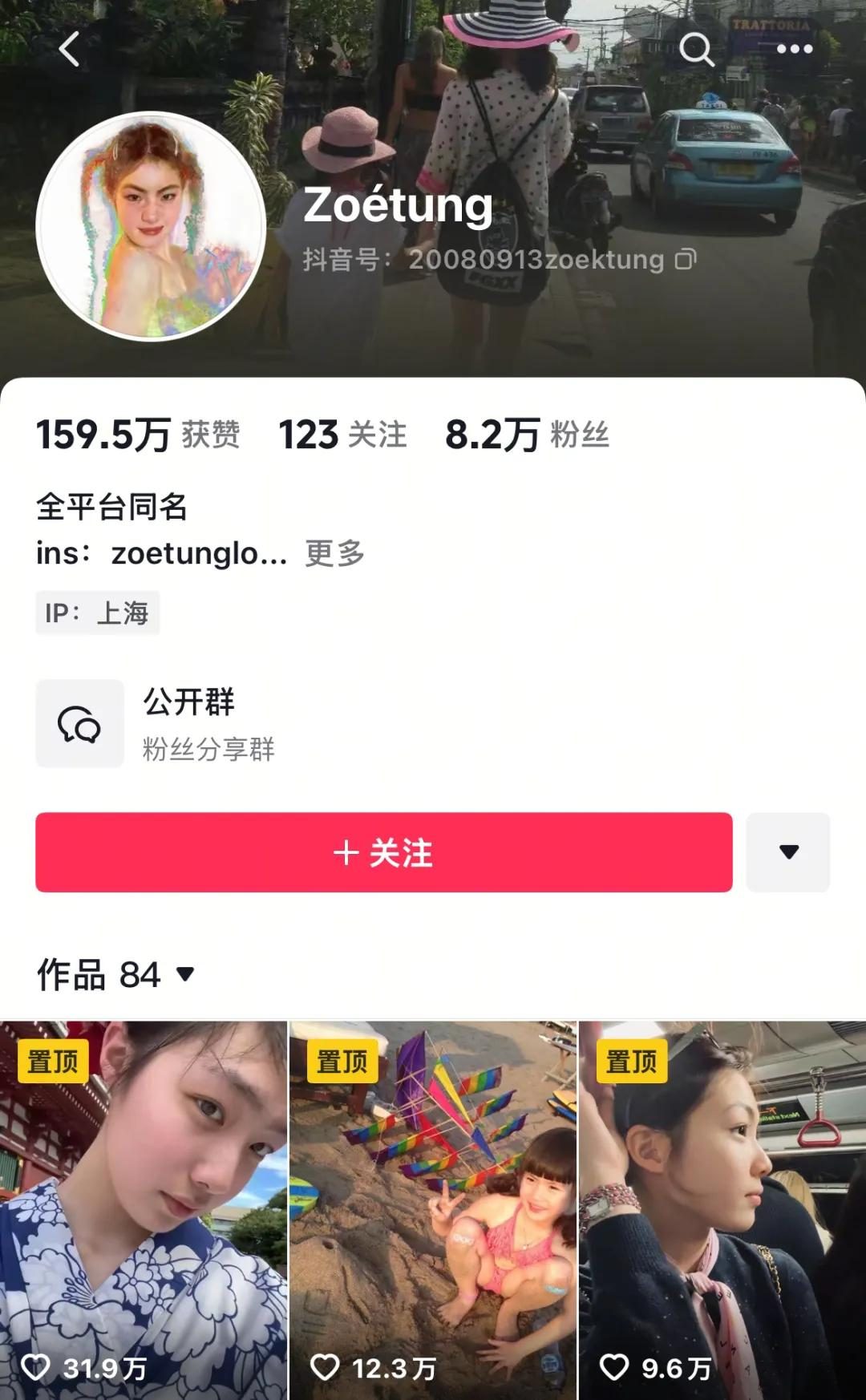Search within this profile
The width and height of the screenshot is (866, 1400).
[696, 49]
